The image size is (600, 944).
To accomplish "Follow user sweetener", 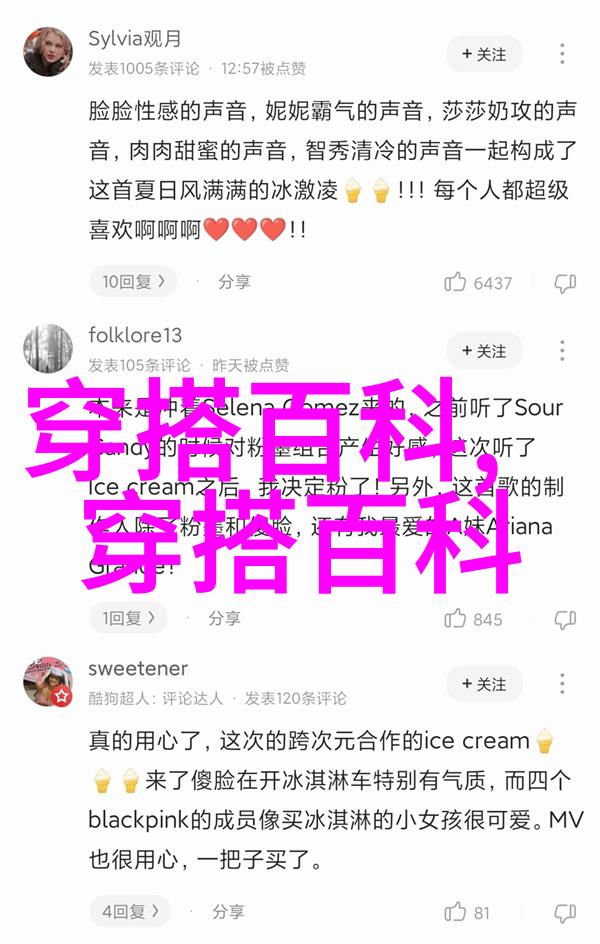I will (484, 684).
